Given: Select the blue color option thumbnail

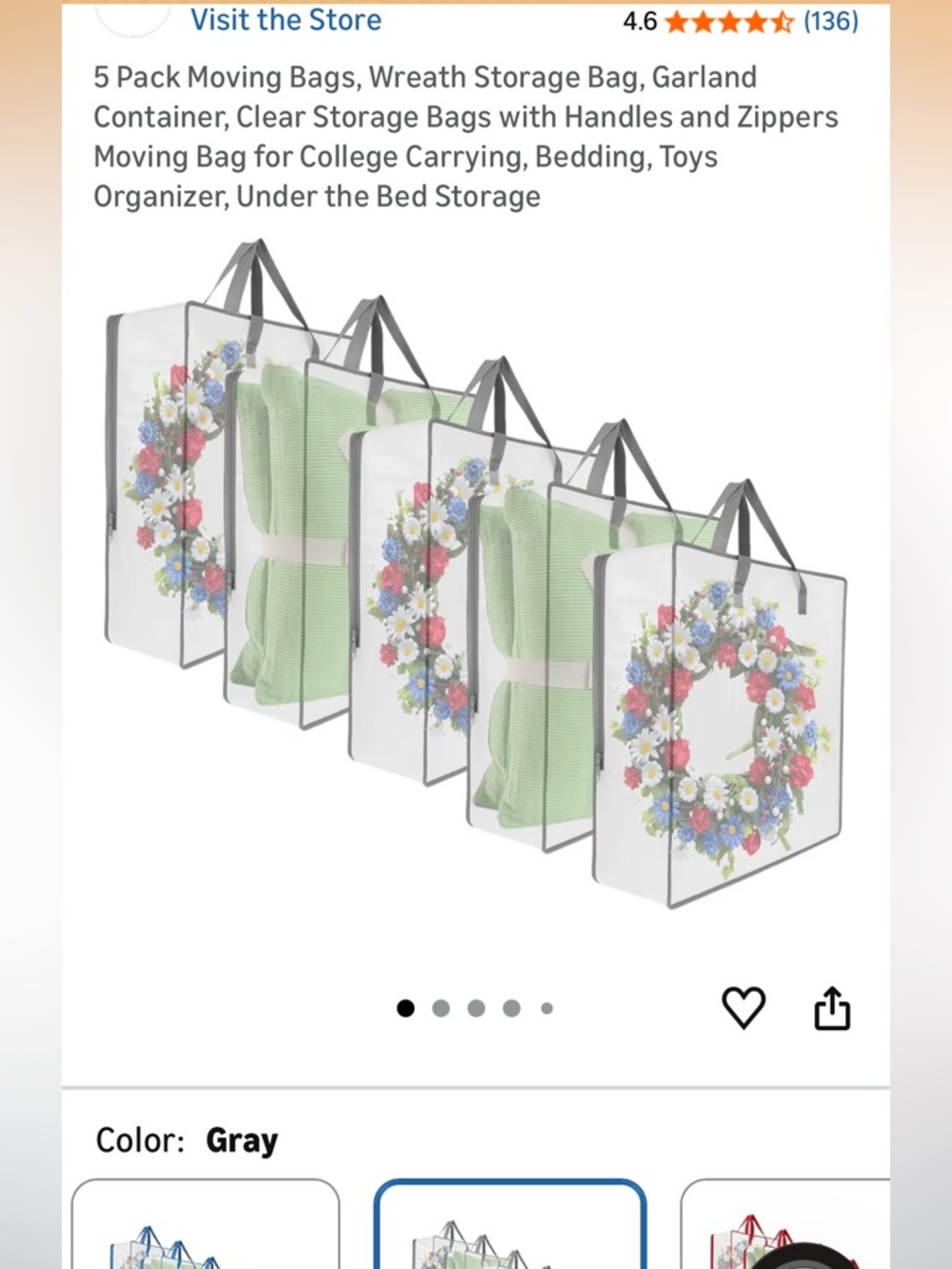Looking at the screenshot, I should pyautogui.click(x=206, y=1228).
